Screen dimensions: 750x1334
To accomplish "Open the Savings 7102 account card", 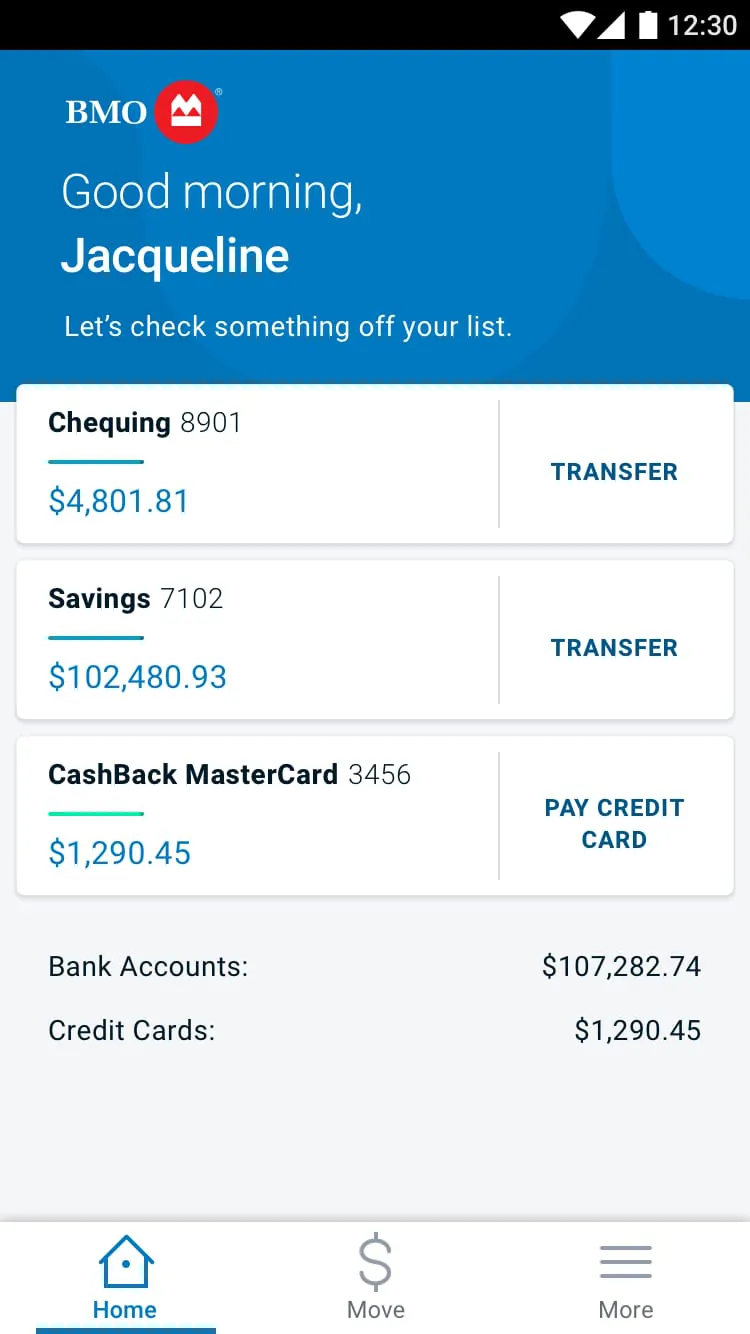I will (250, 639).
